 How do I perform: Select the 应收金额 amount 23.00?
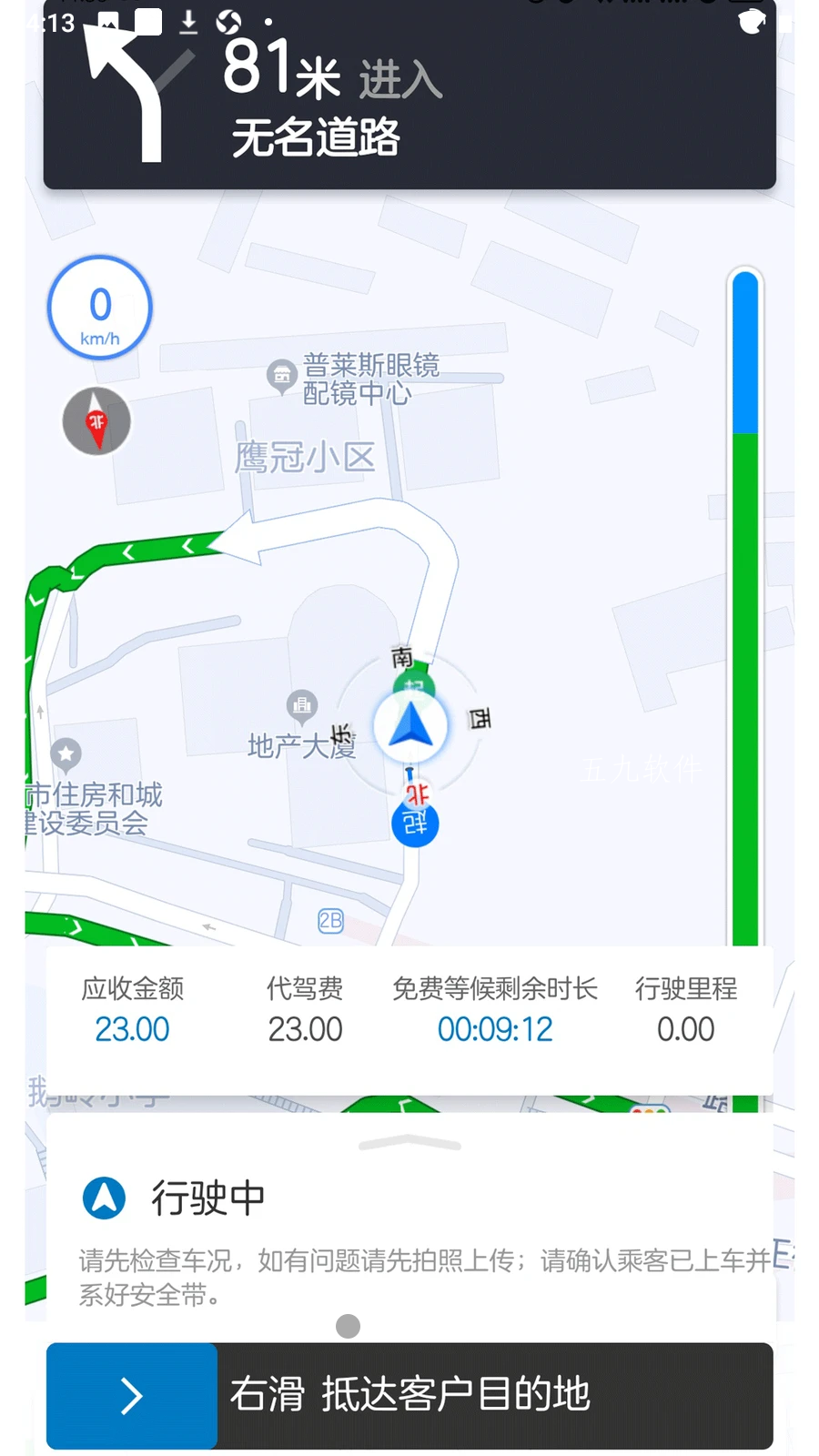coord(131,1028)
